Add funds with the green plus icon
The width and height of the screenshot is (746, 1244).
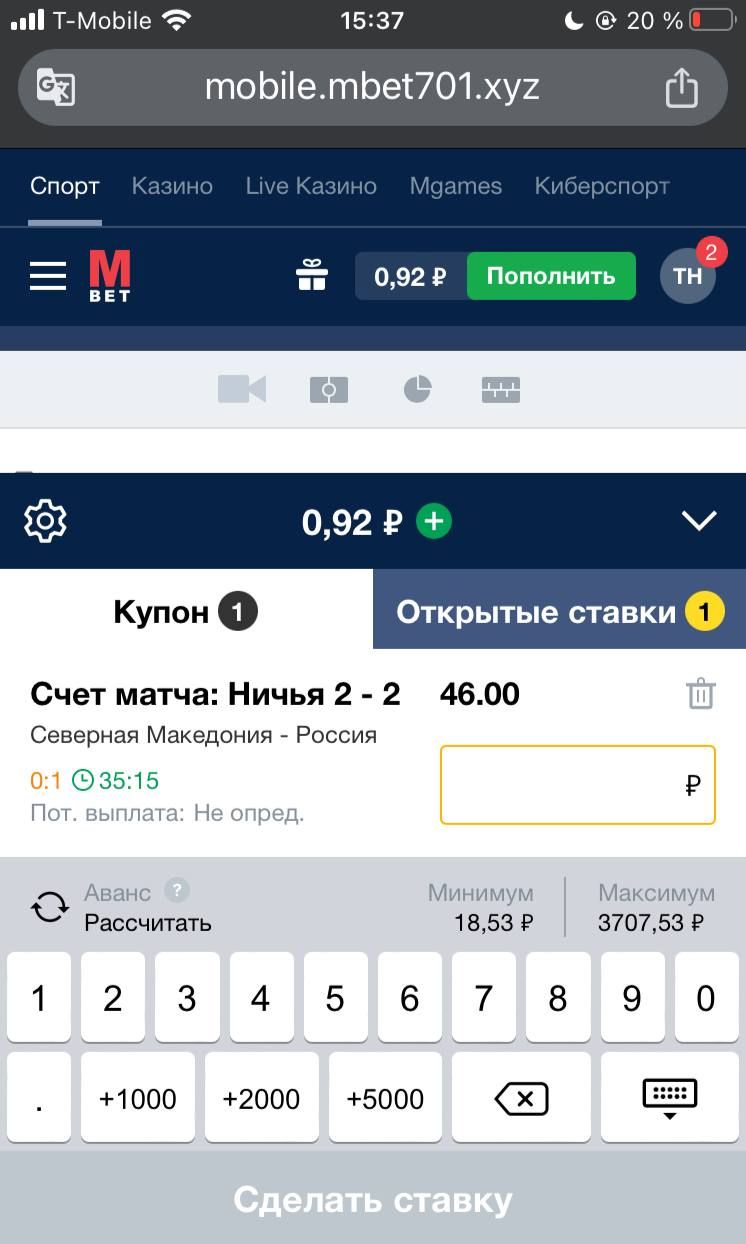(435, 521)
